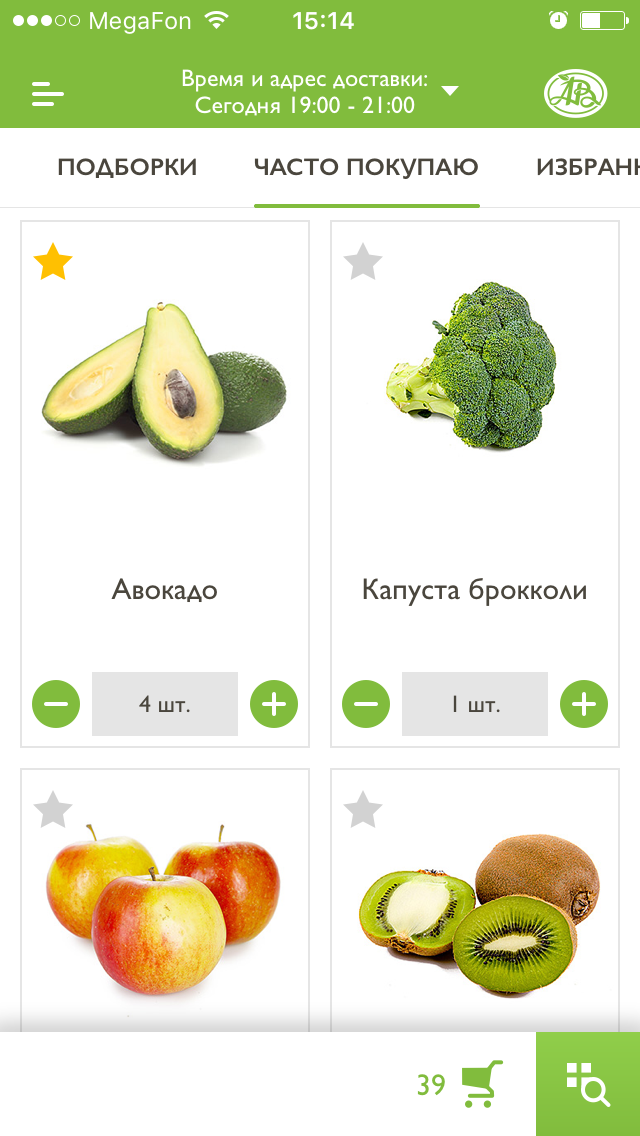This screenshot has width=640, height=1136.
Task: Select the ЧАСТО ПОКУПАЮ tab
Action: tap(366, 167)
